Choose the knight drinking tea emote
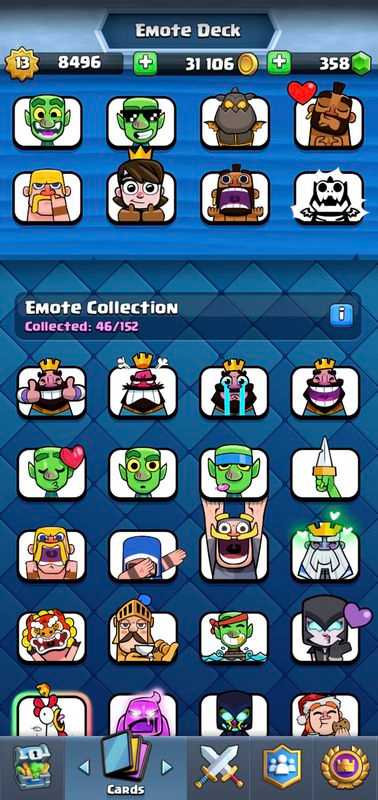378x800 pixels. click(x=143, y=631)
